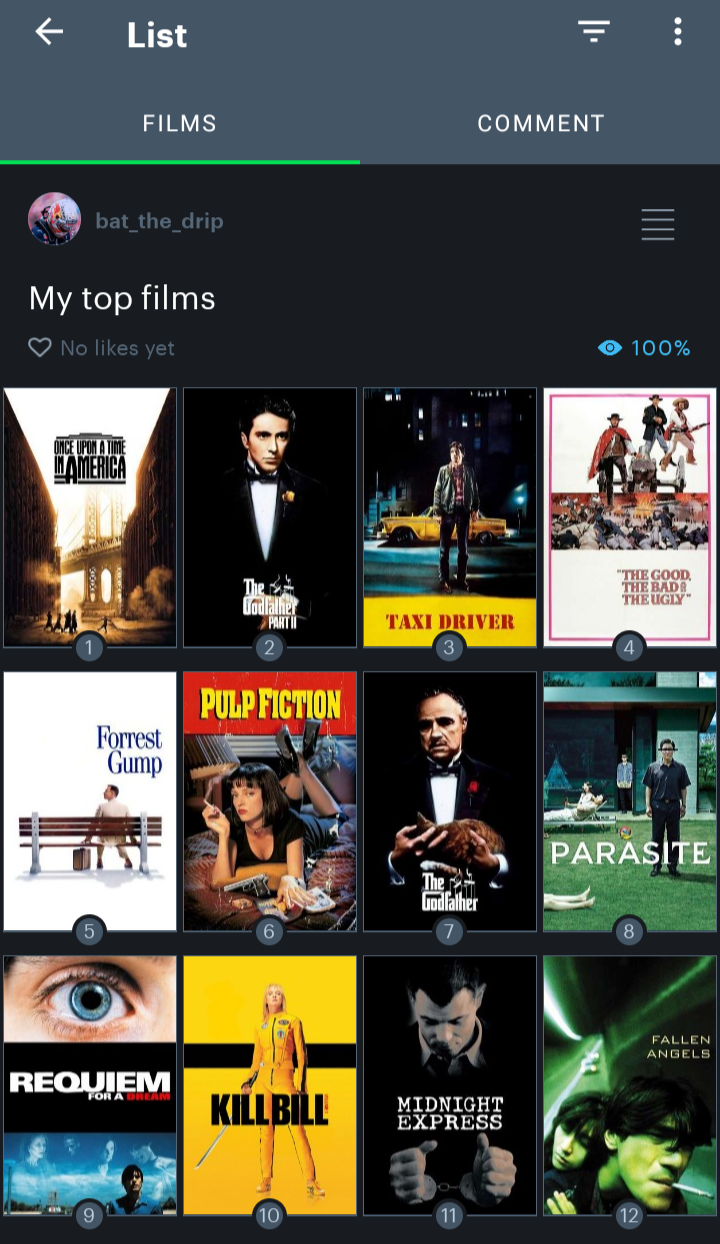Open bat_the_drip's profile
The height and width of the screenshot is (1244, 720).
click(x=159, y=221)
